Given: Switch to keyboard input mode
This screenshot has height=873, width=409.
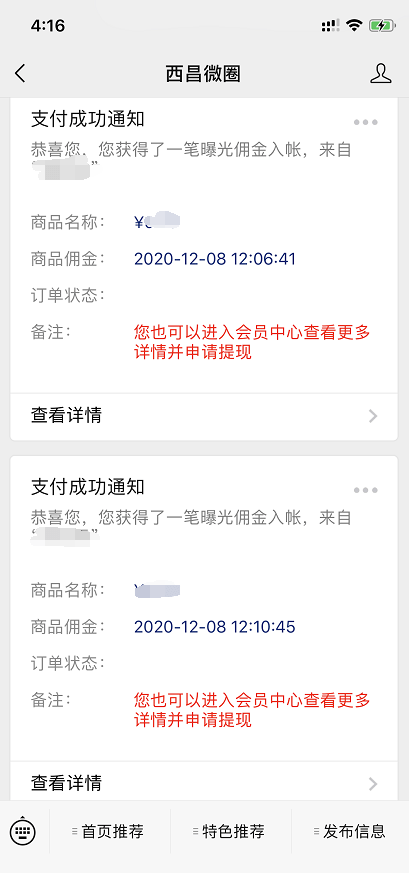Looking at the screenshot, I should pos(23,832).
